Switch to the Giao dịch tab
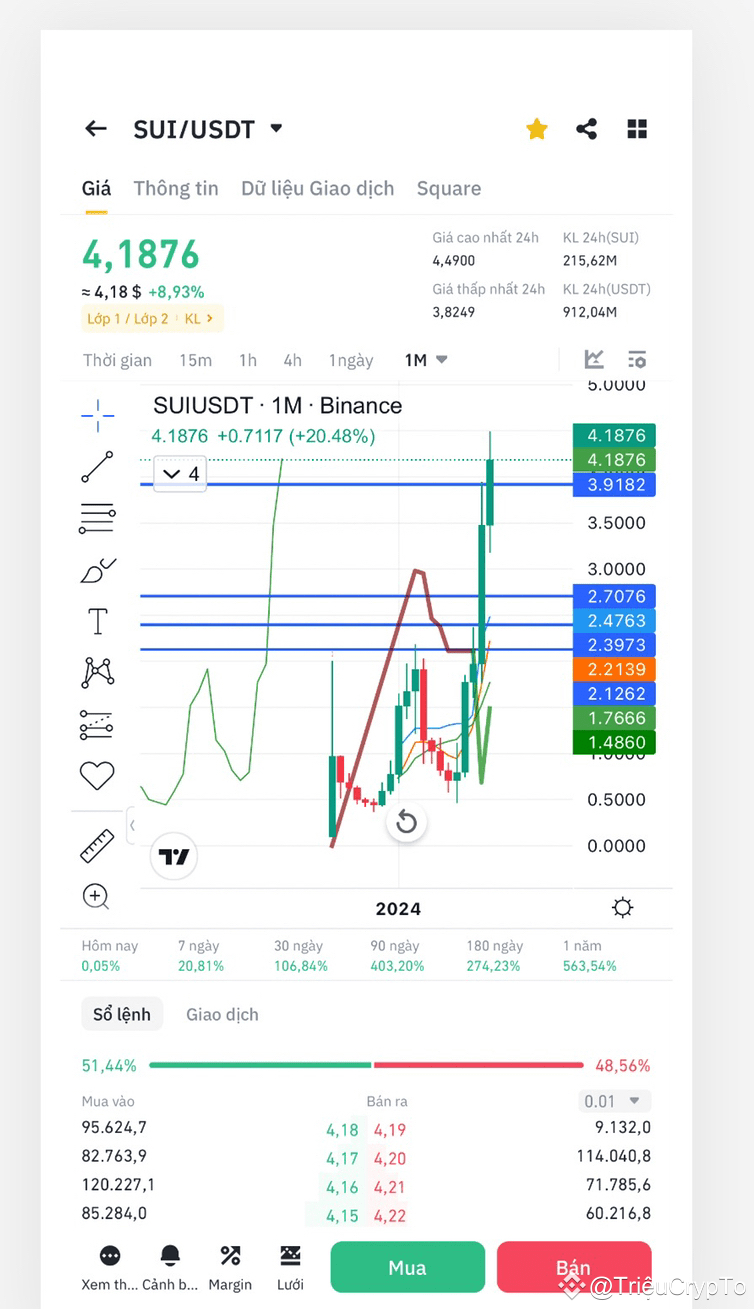The height and width of the screenshot is (1309, 754). click(222, 1014)
